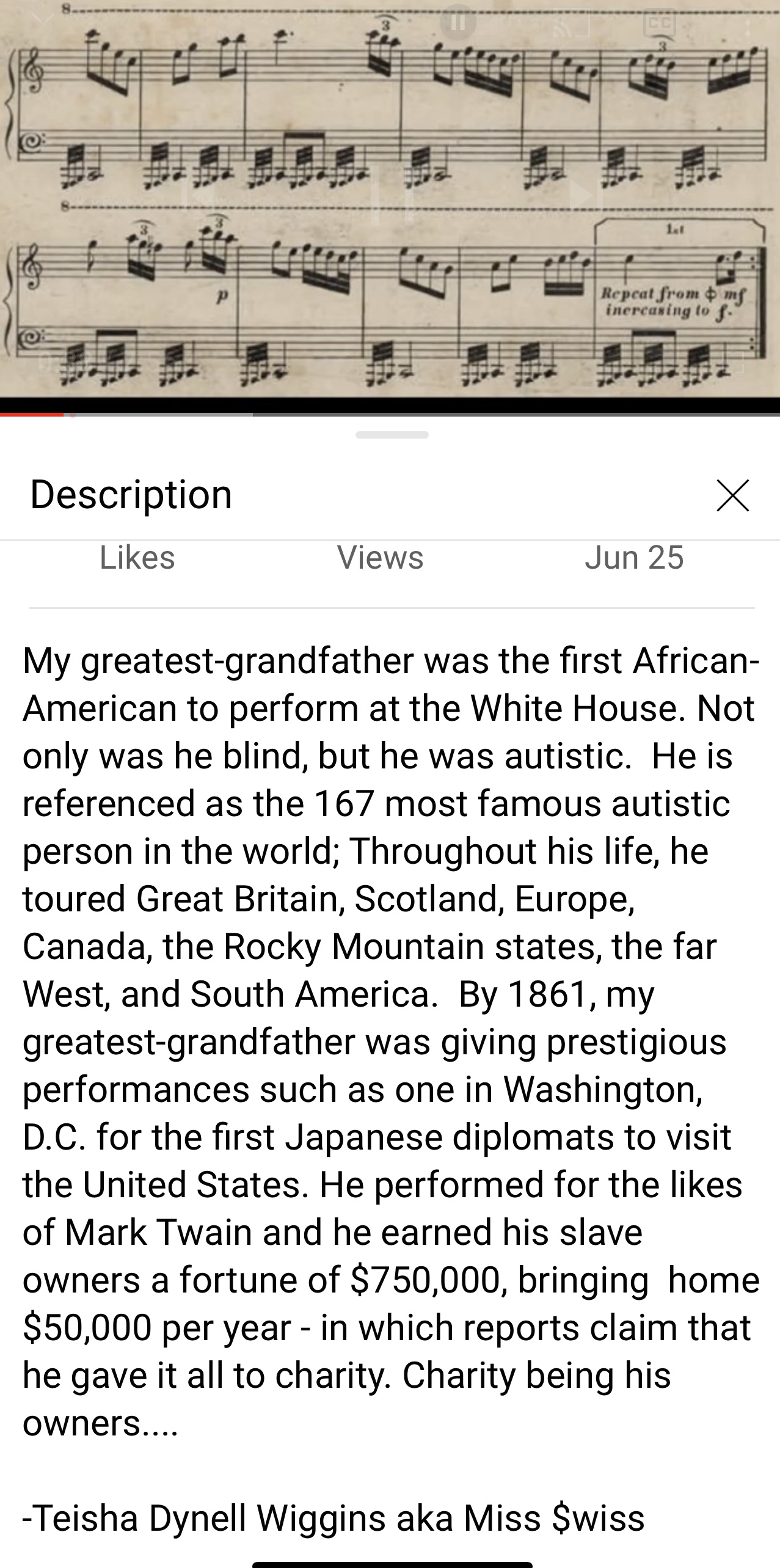Pause the playing video

[391, 197]
